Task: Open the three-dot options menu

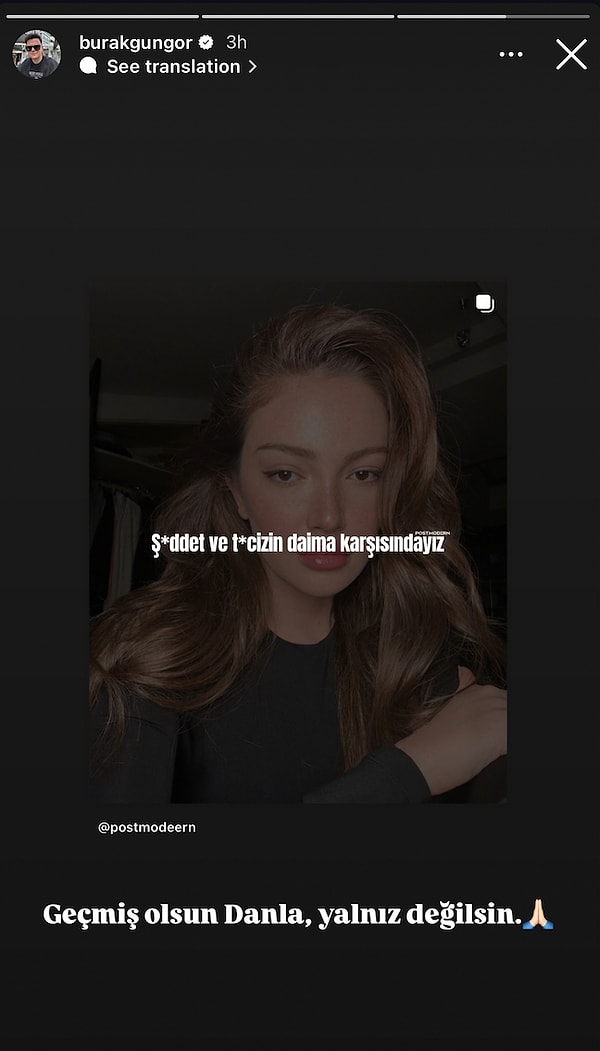Action: 510,54
